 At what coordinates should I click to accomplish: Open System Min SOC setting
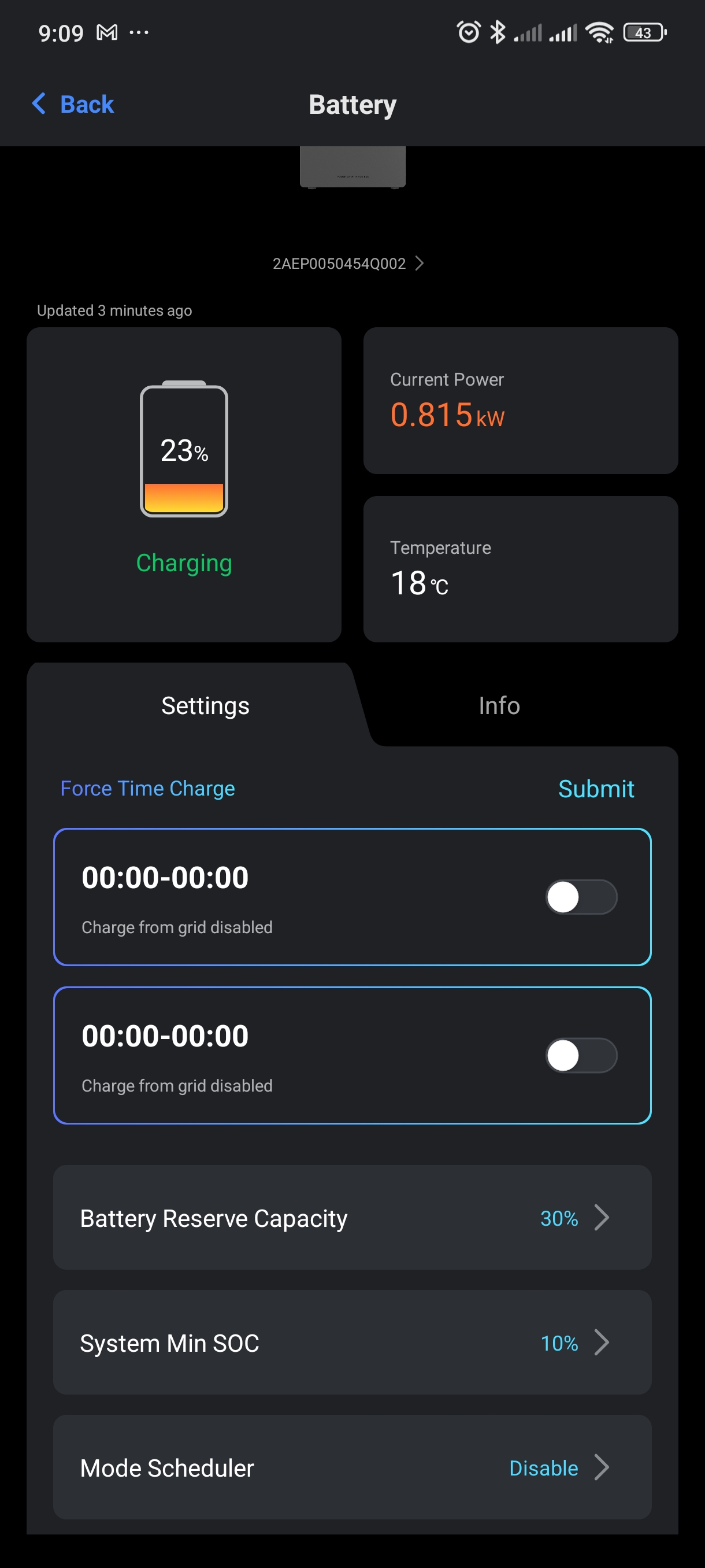tap(352, 1343)
